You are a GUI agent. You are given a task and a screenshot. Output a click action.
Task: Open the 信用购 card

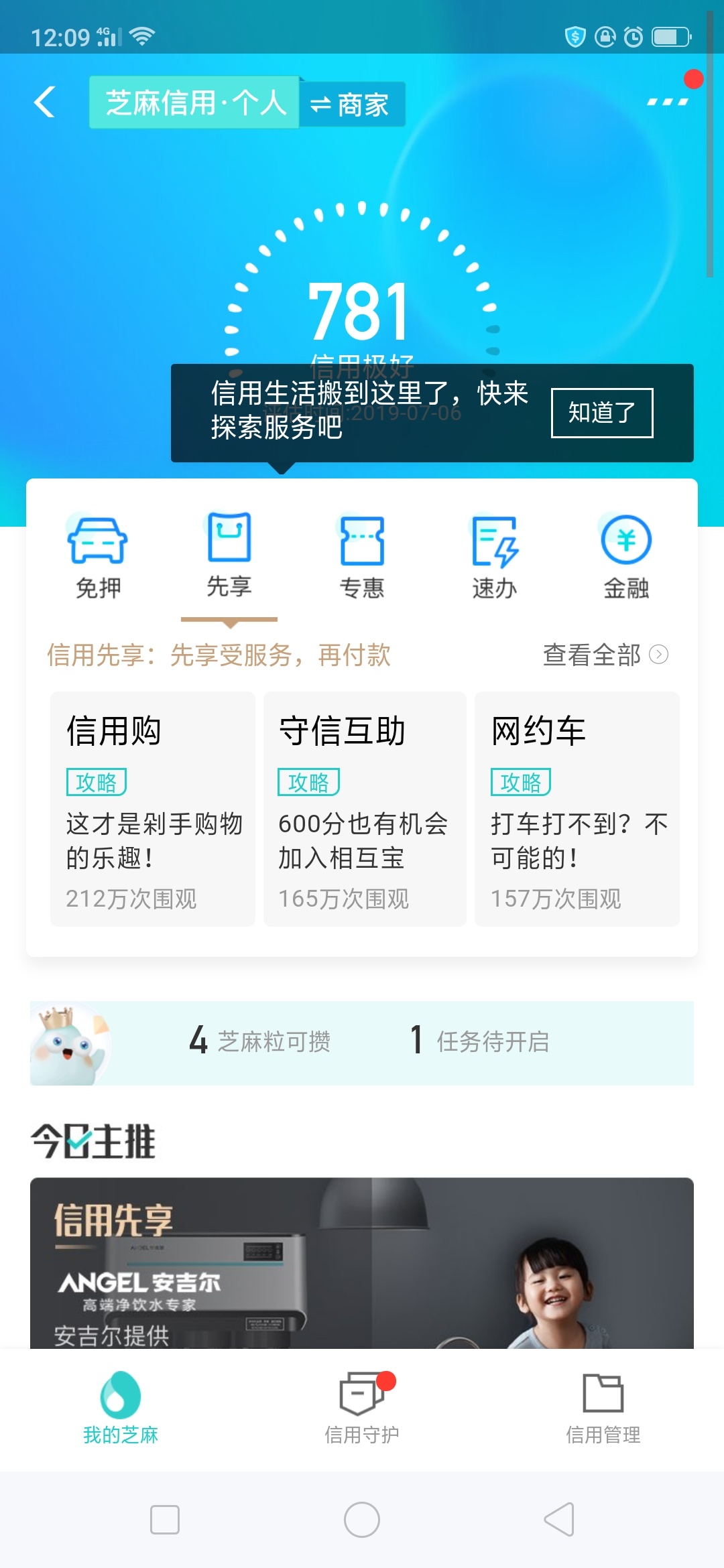click(x=153, y=809)
